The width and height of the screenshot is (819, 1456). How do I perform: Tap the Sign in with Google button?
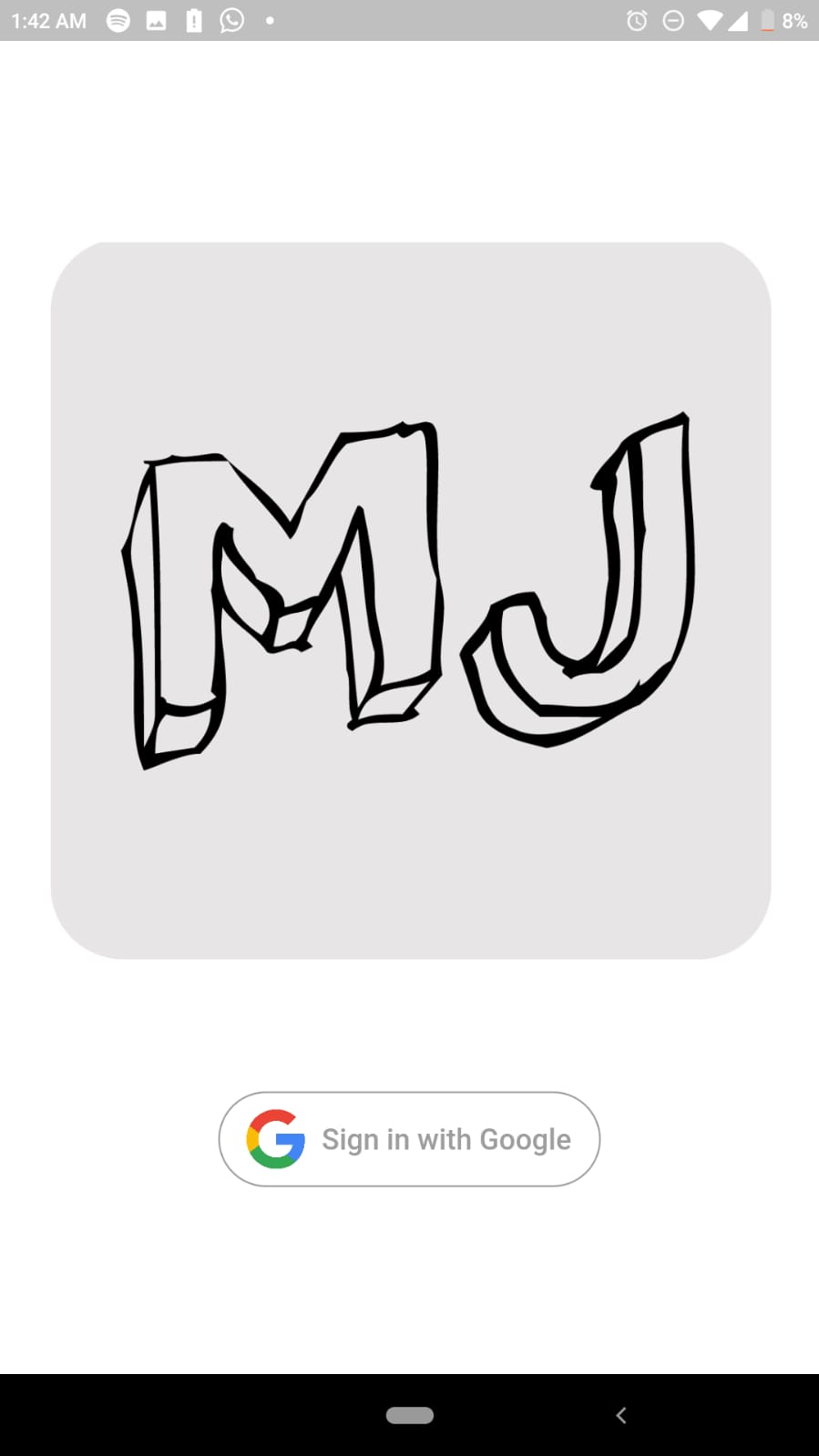[x=409, y=1139]
